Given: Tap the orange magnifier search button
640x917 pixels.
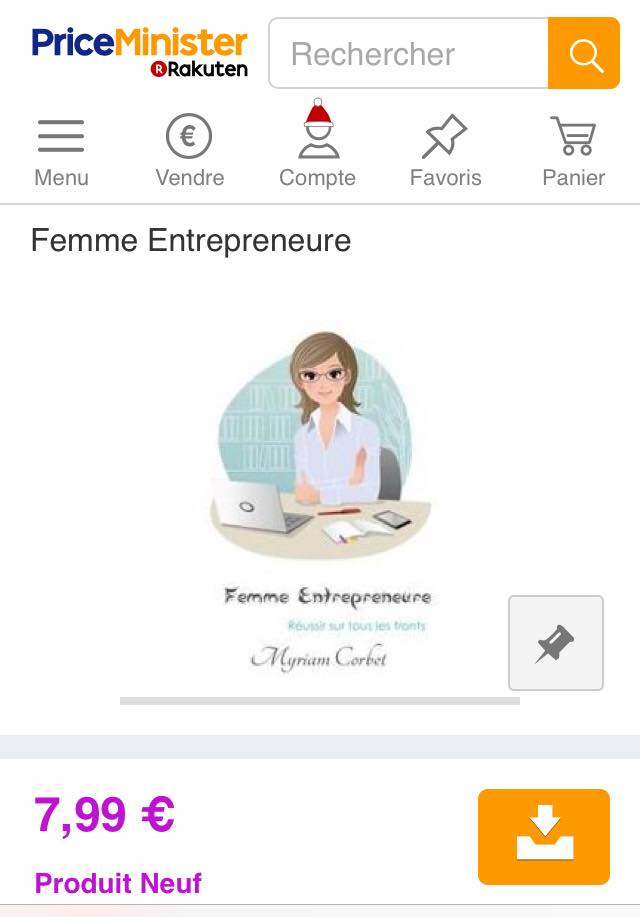Looking at the screenshot, I should click(x=584, y=54).
